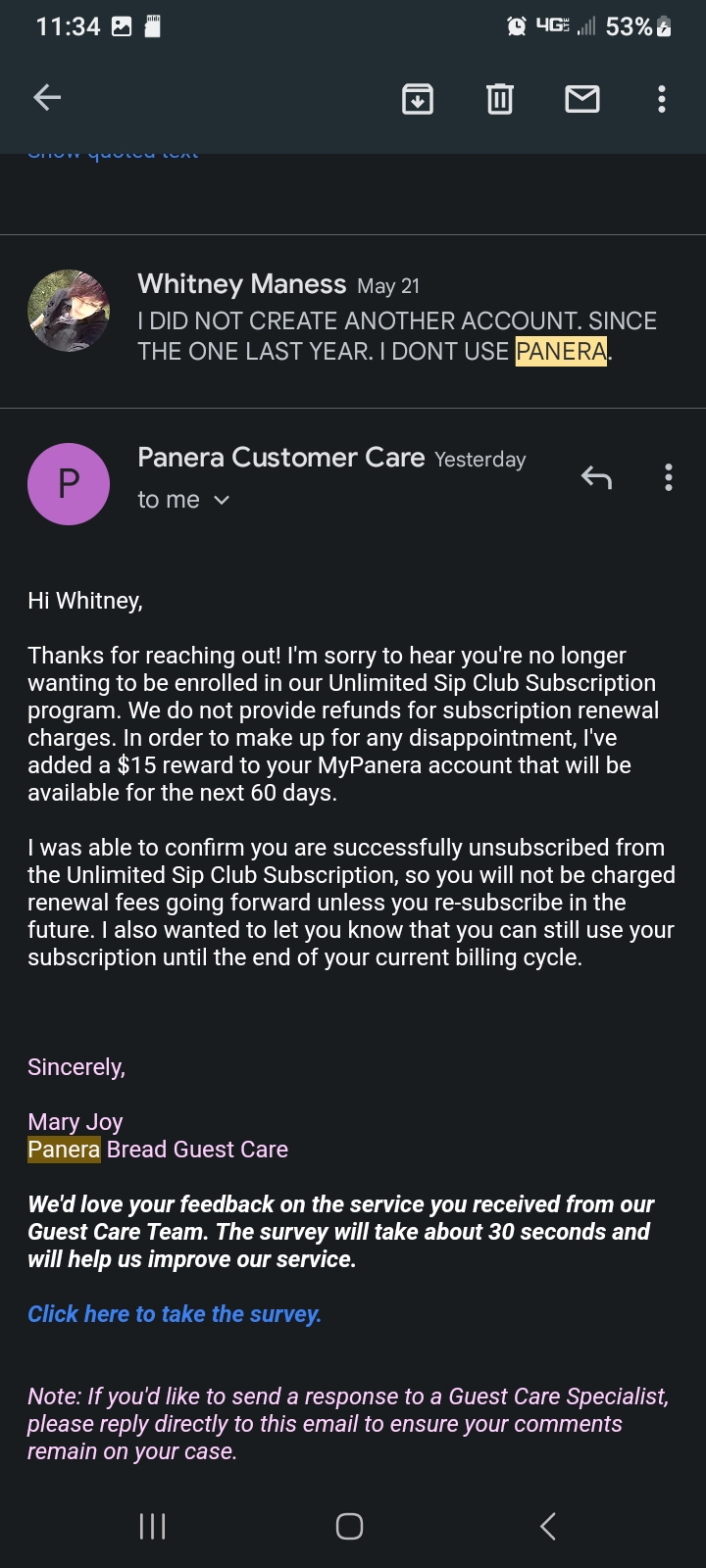Archive this email conversation

click(417, 98)
